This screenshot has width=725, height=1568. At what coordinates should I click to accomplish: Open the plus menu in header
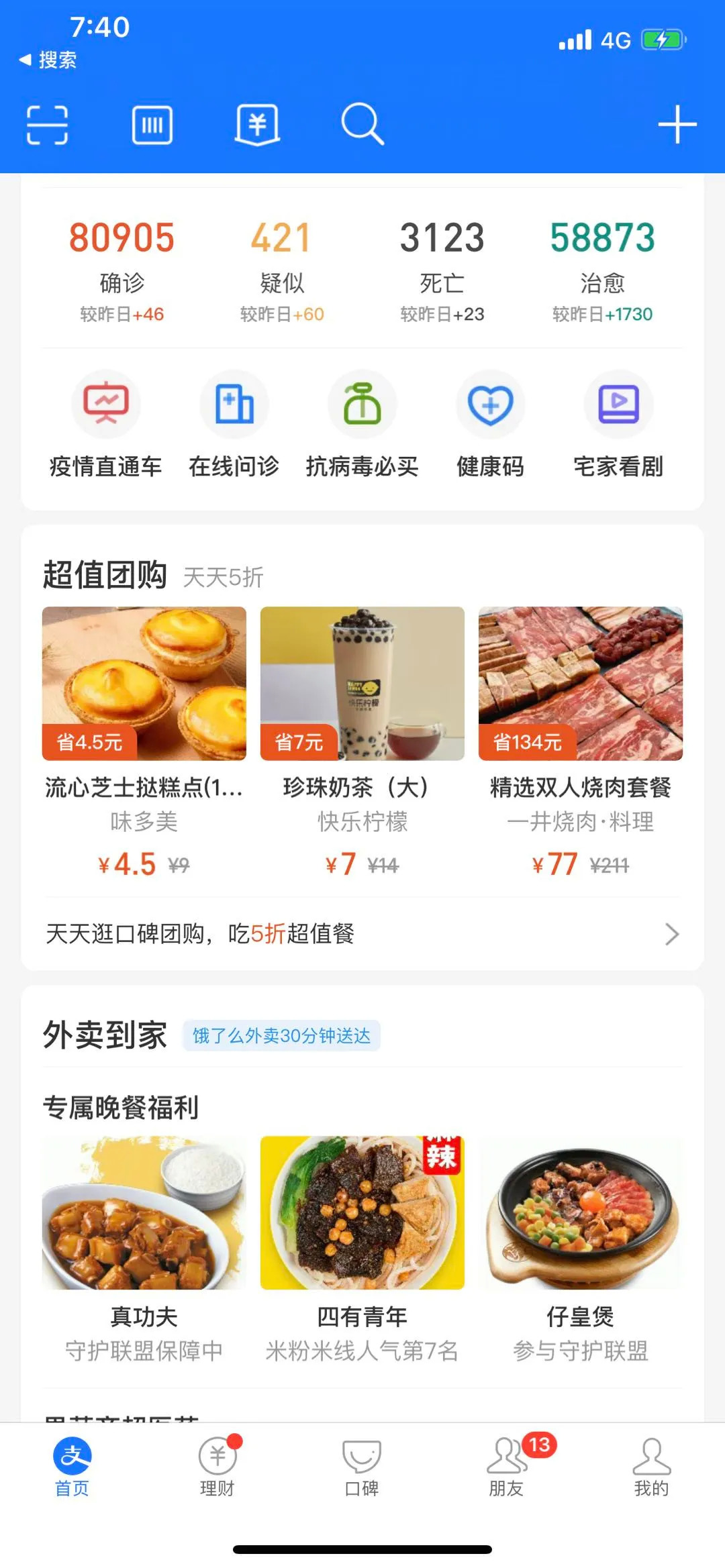pyautogui.click(x=677, y=125)
